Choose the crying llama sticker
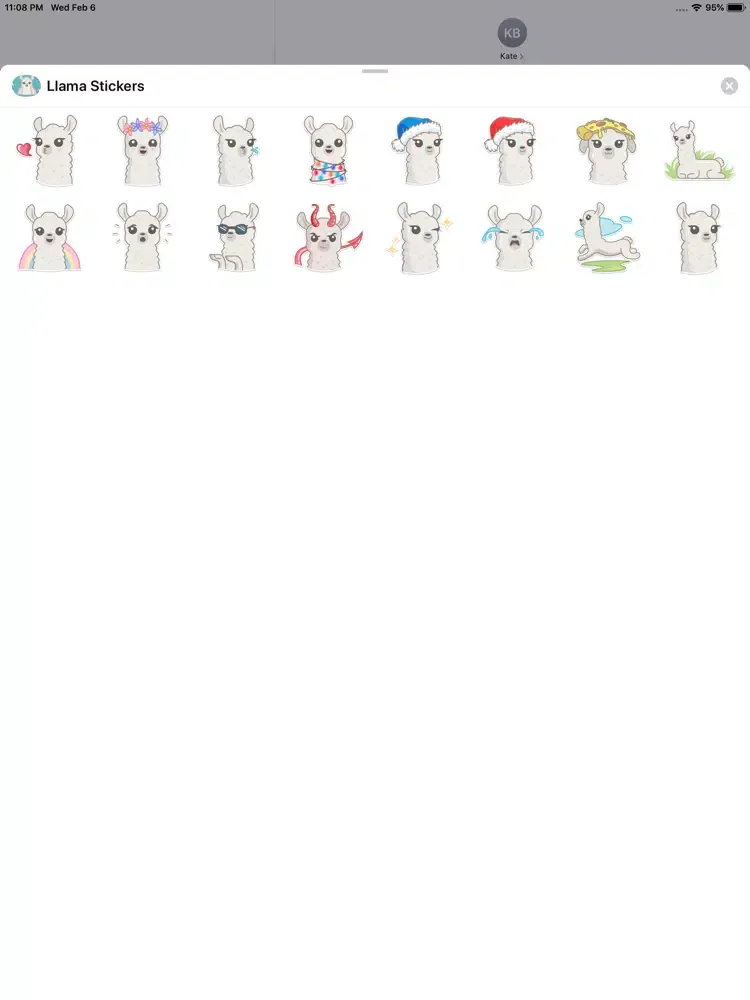 (x=509, y=238)
